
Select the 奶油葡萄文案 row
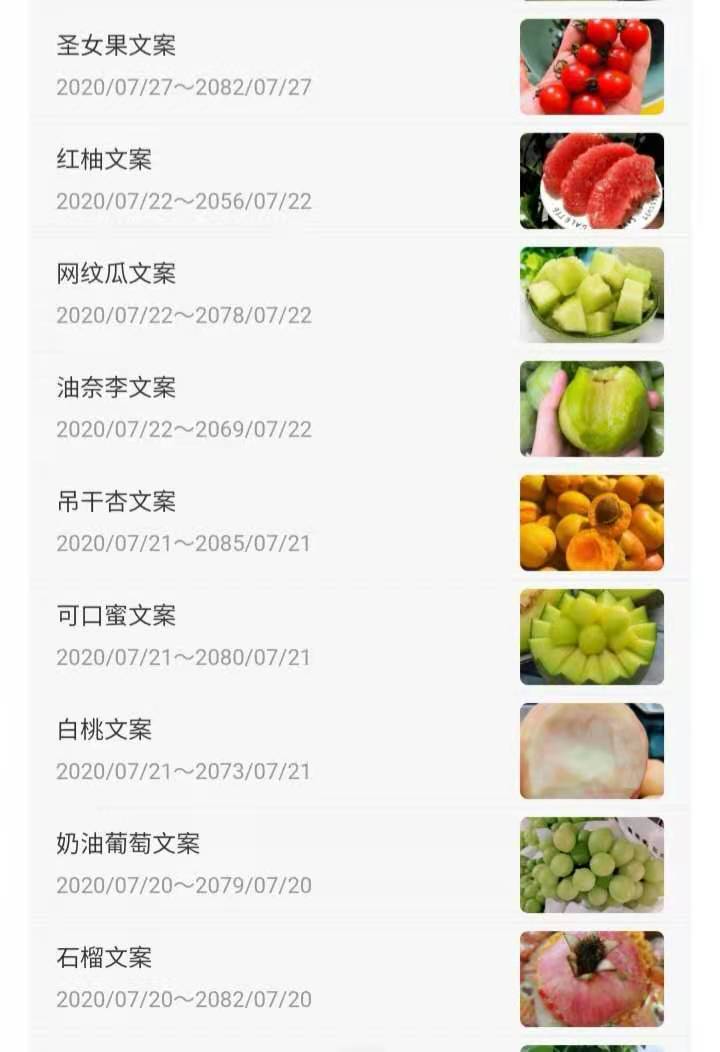128,844
